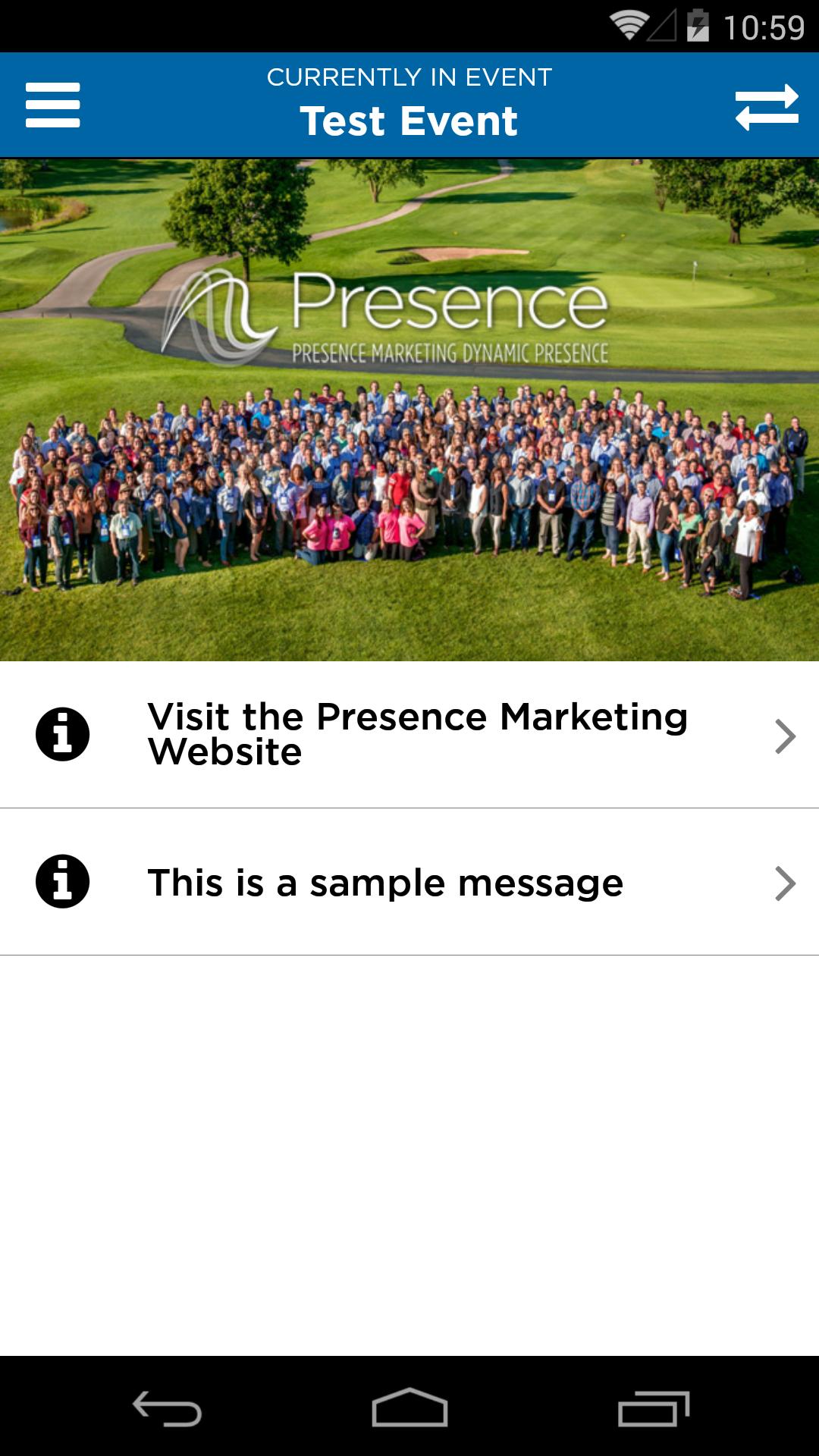The height and width of the screenshot is (1456, 819).
Task: Tap the switch event arrows icon
Action: 767,107
